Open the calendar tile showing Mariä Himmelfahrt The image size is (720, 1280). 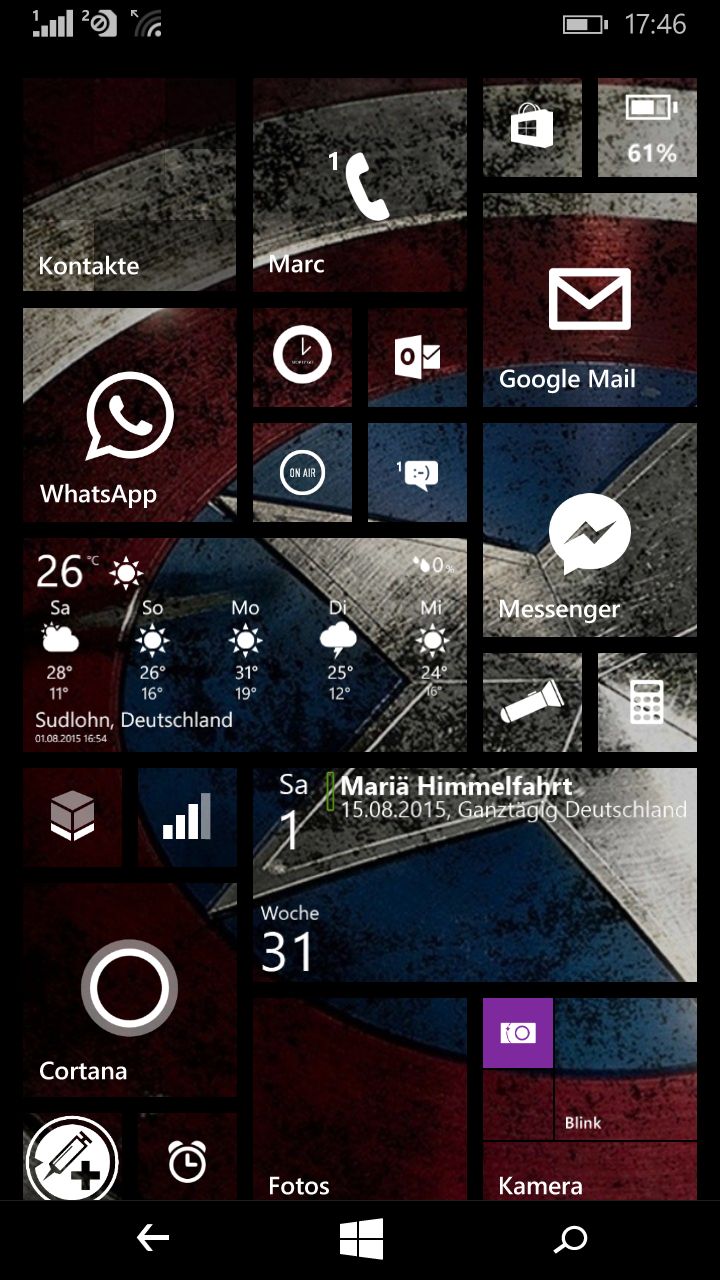[x=474, y=875]
